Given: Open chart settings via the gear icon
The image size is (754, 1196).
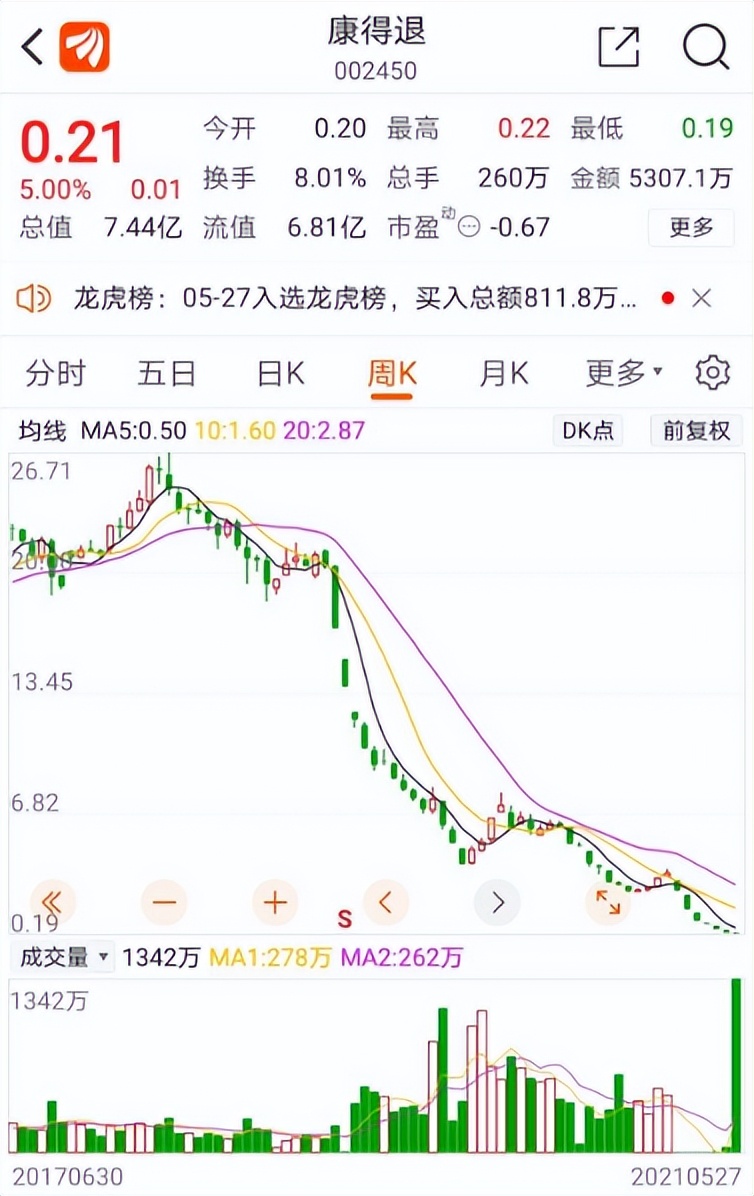Looking at the screenshot, I should click(x=711, y=371).
